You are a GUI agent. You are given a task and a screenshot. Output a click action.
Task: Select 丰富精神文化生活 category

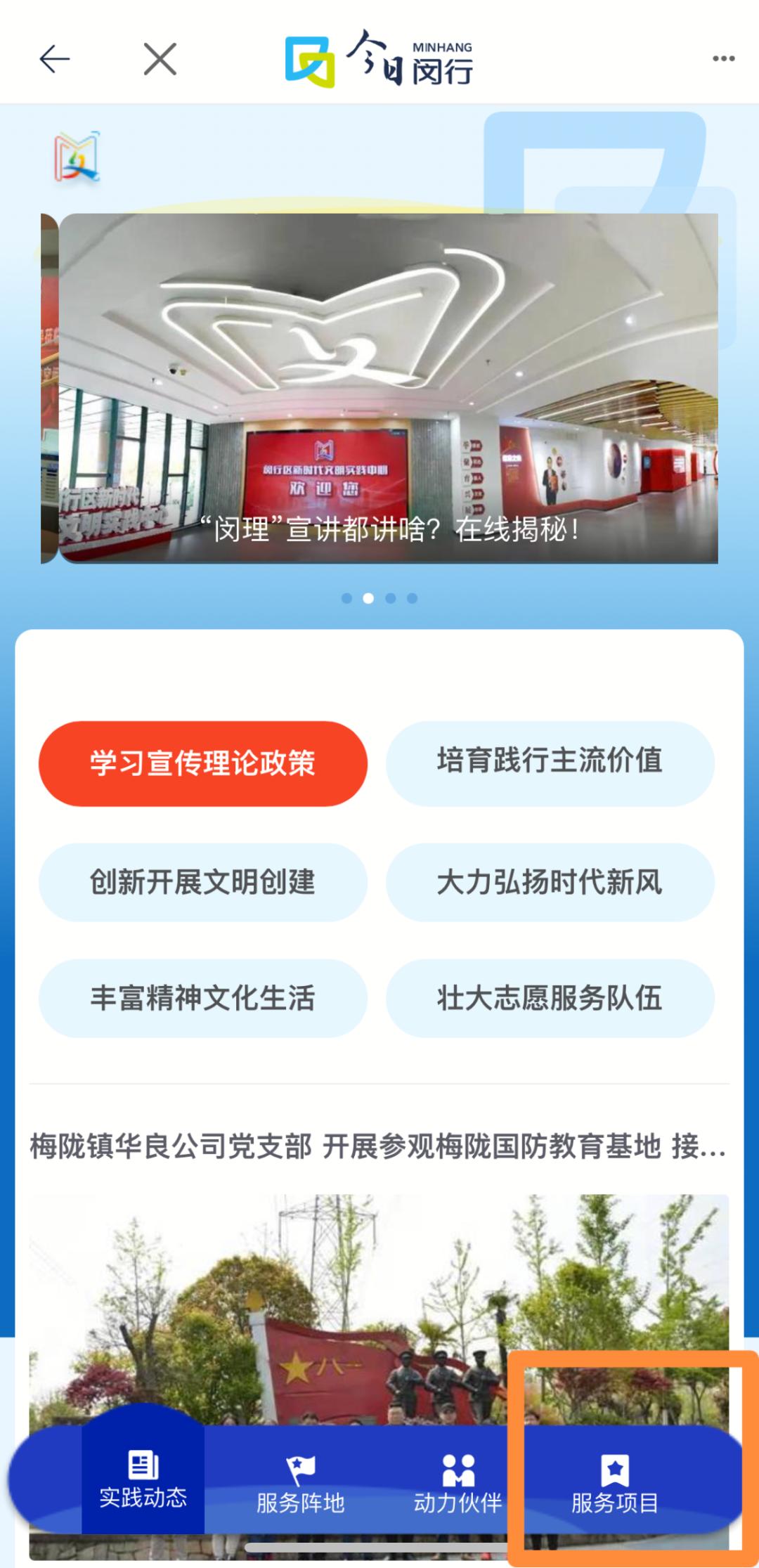202,998
